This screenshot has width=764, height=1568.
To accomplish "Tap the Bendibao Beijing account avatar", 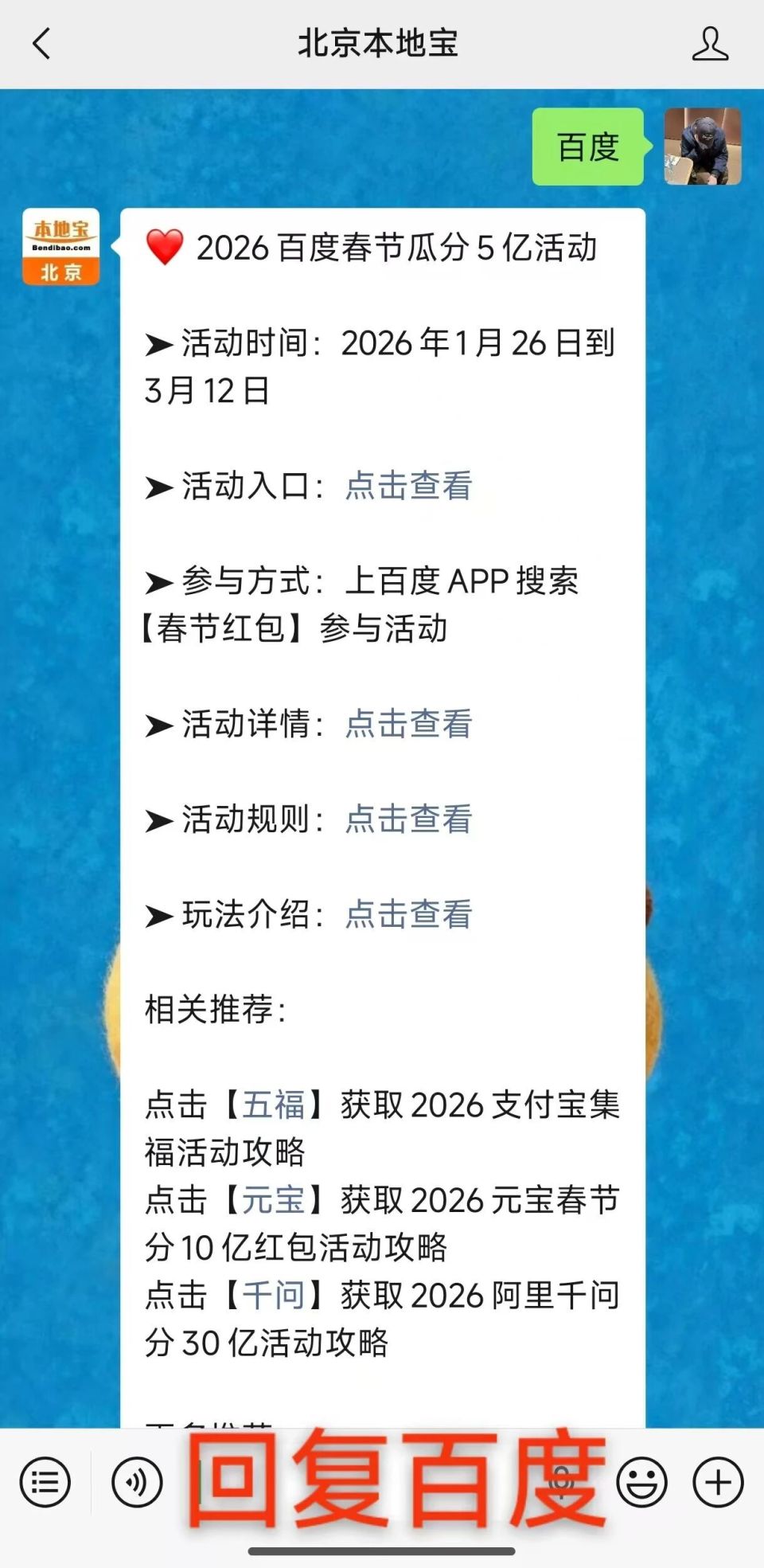I will (x=60, y=247).
